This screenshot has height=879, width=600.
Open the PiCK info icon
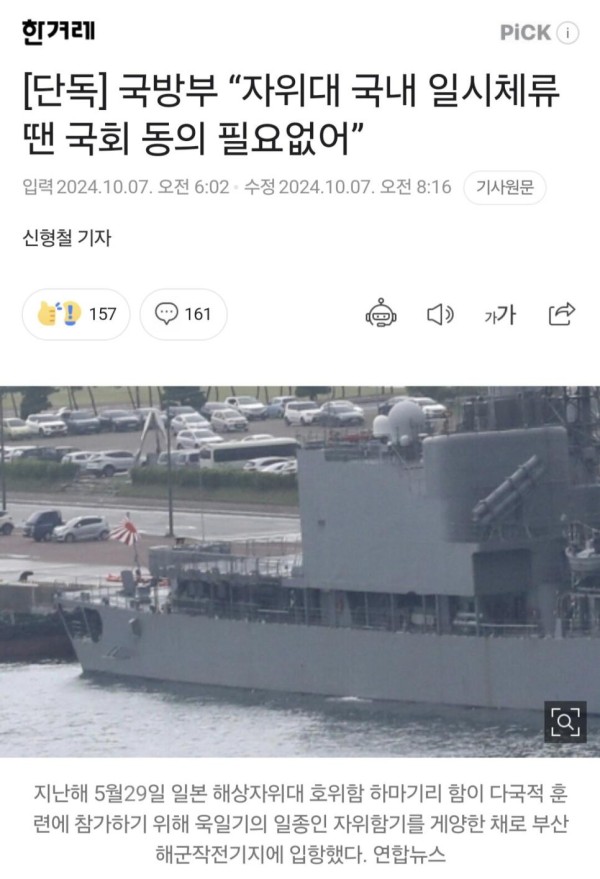(567, 33)
